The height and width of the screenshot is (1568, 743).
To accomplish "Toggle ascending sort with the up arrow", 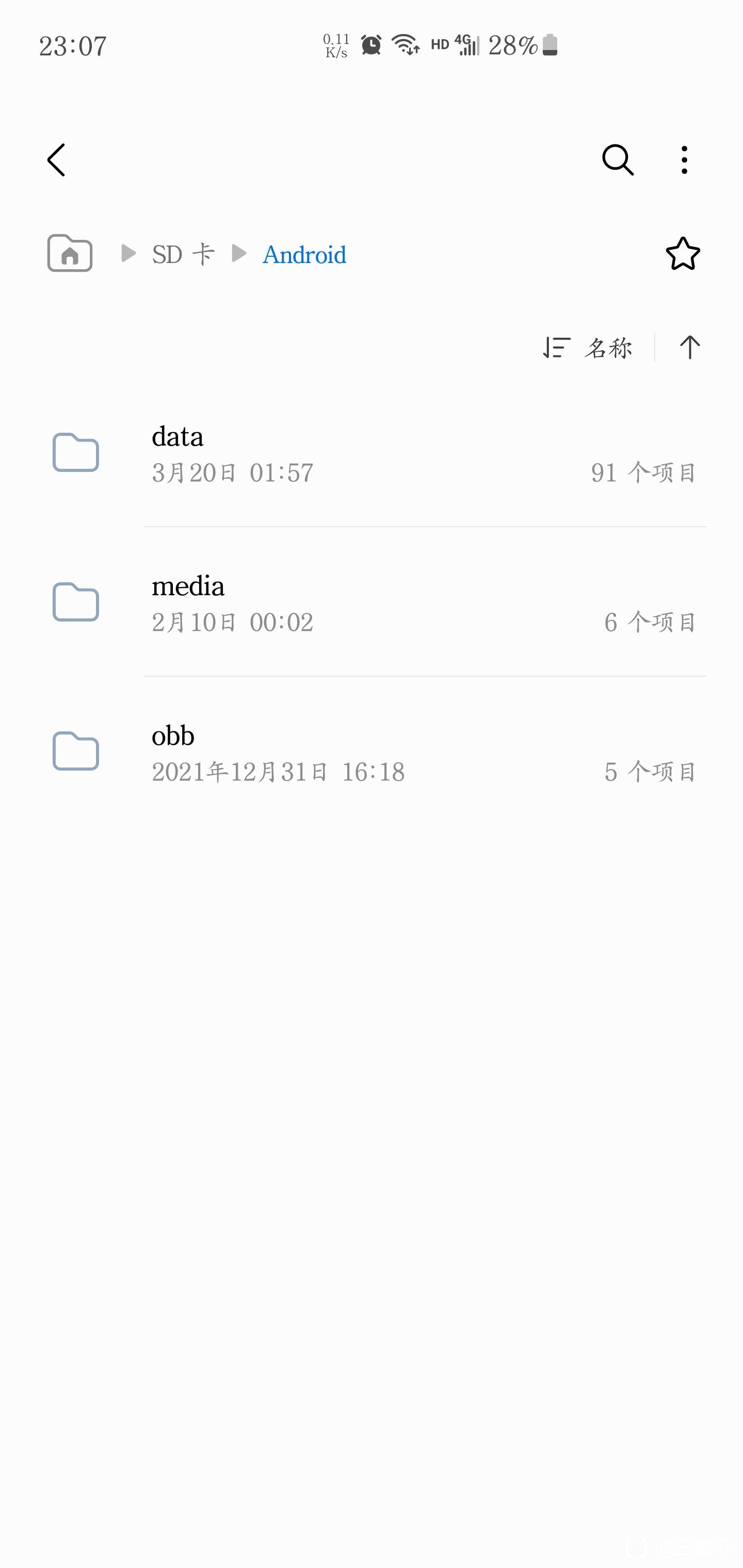I will 689,348.
